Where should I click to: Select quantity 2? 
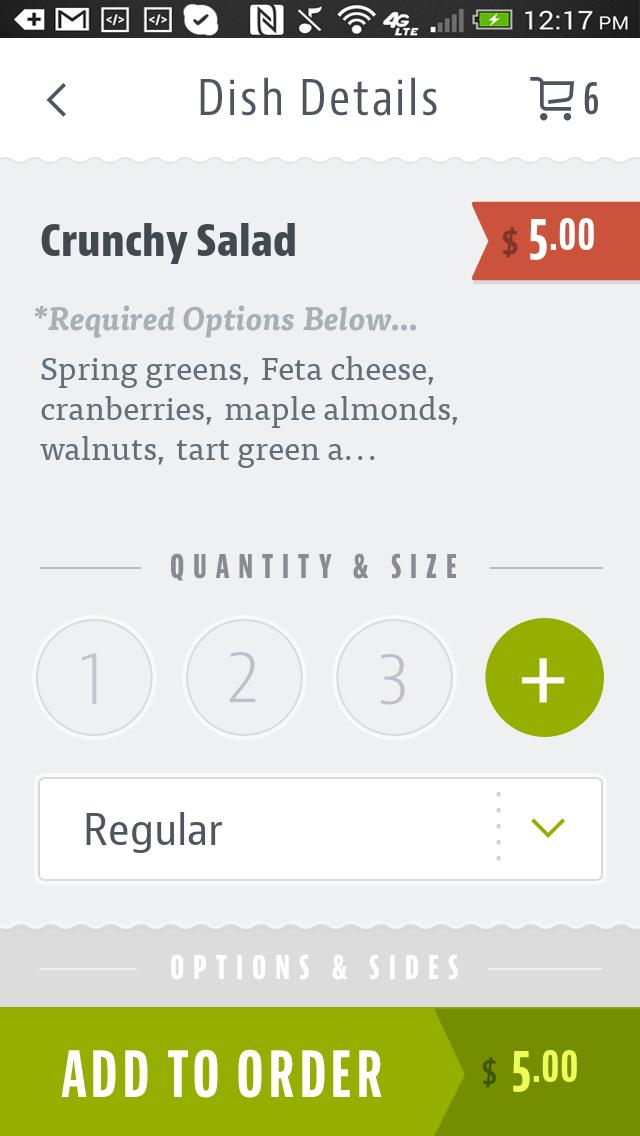(x=244, y=678)
